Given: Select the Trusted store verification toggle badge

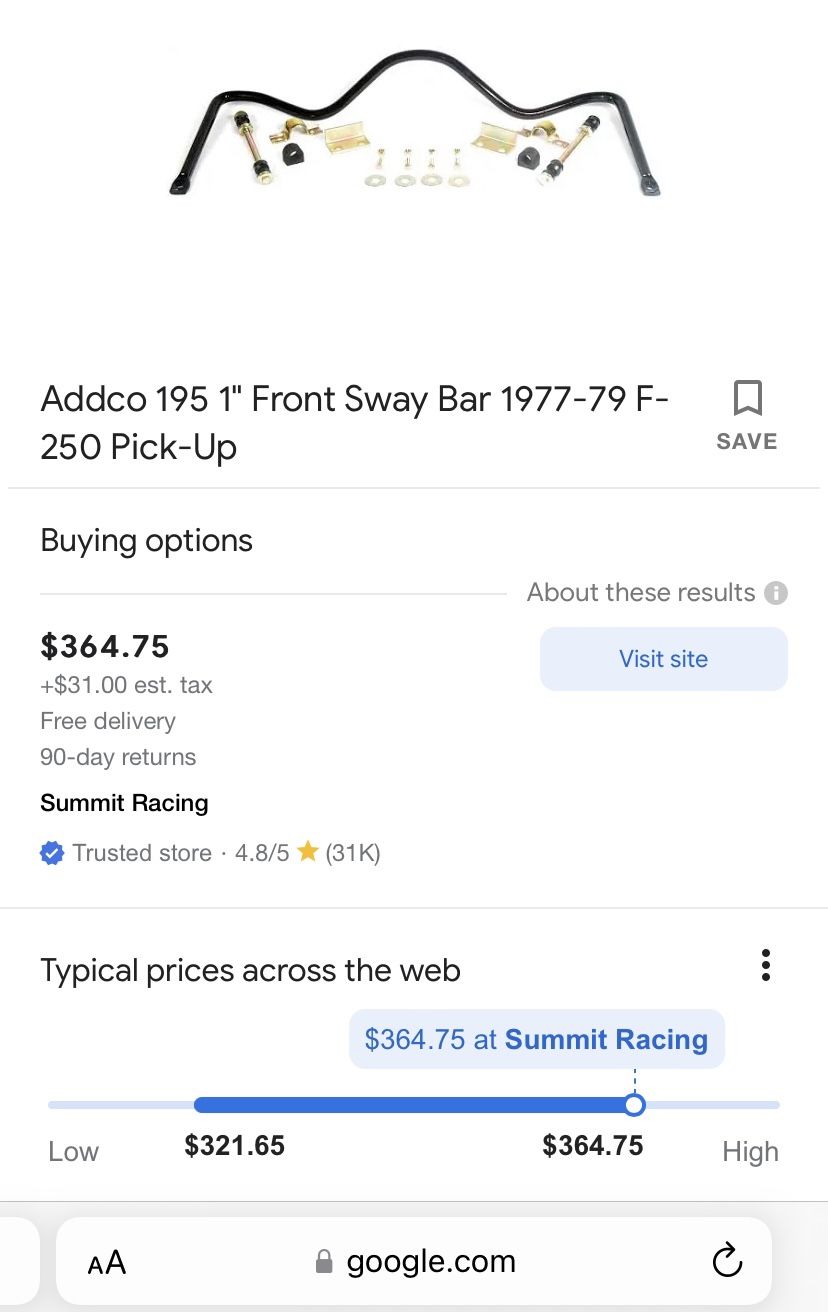Looking at the screenshot, I should (52, 852).
